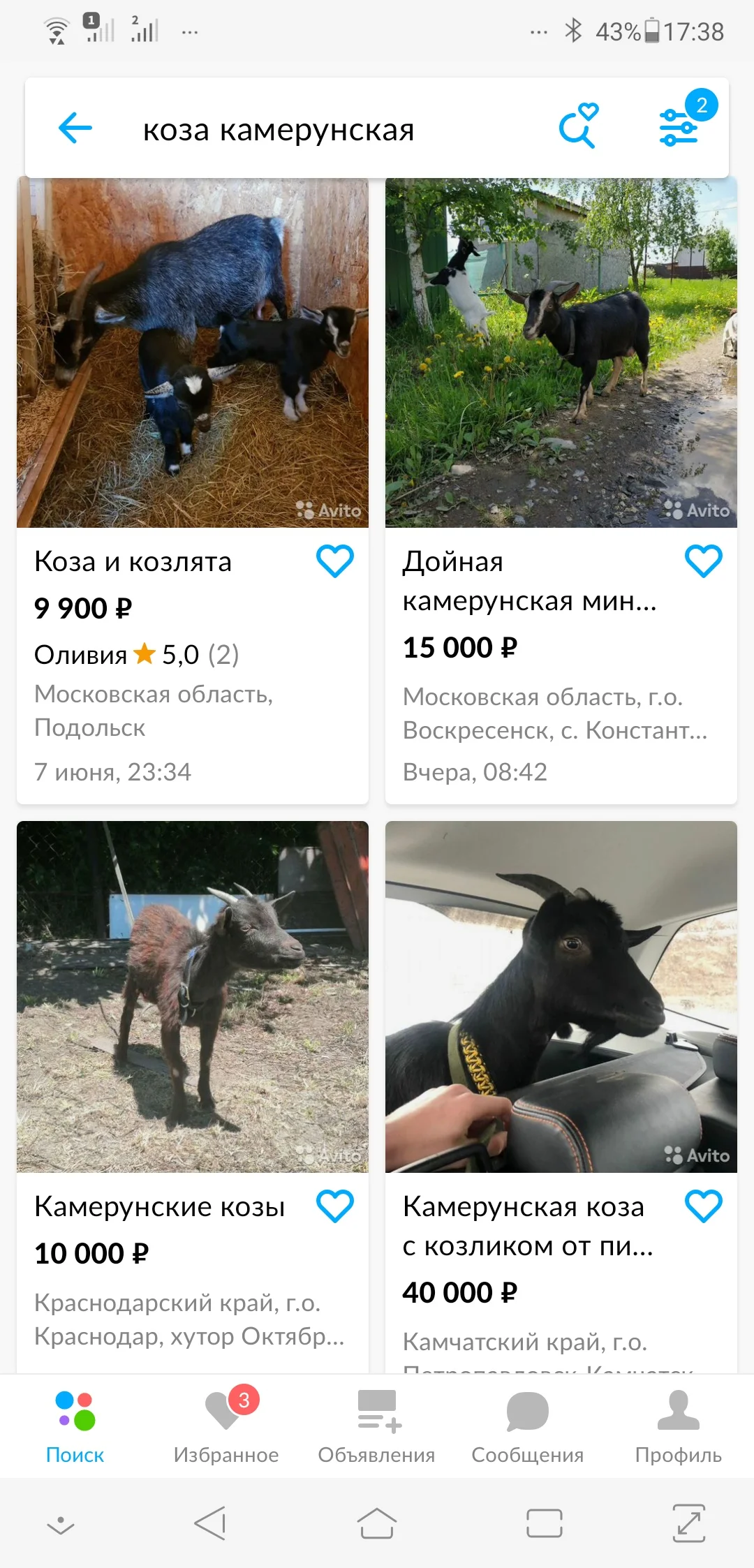Viewport: 754px width, 1568px height.
Task: Favorite the 'Дойная камерунская' listing
Action: click(x=704, y=560)
